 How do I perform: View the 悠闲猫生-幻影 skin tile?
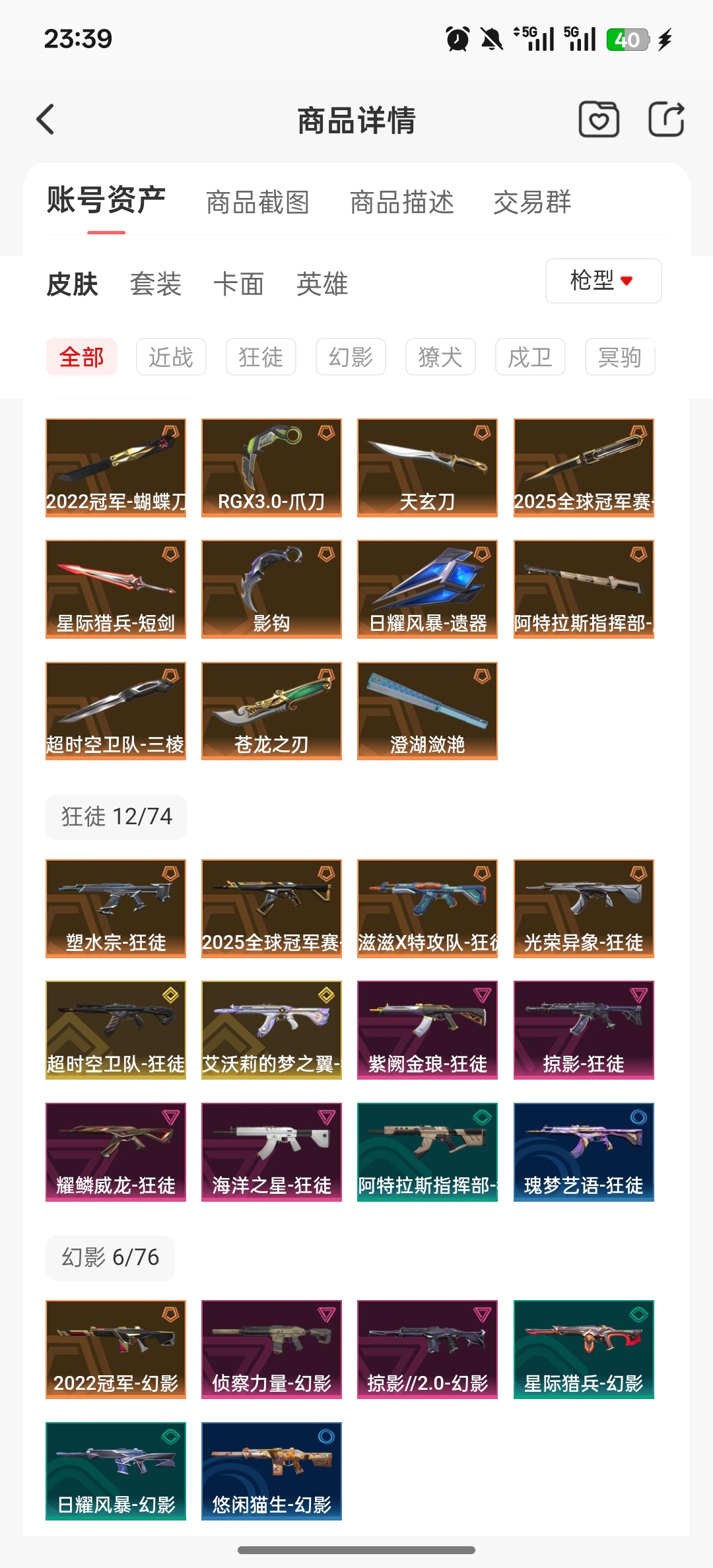coord(271,1471)
